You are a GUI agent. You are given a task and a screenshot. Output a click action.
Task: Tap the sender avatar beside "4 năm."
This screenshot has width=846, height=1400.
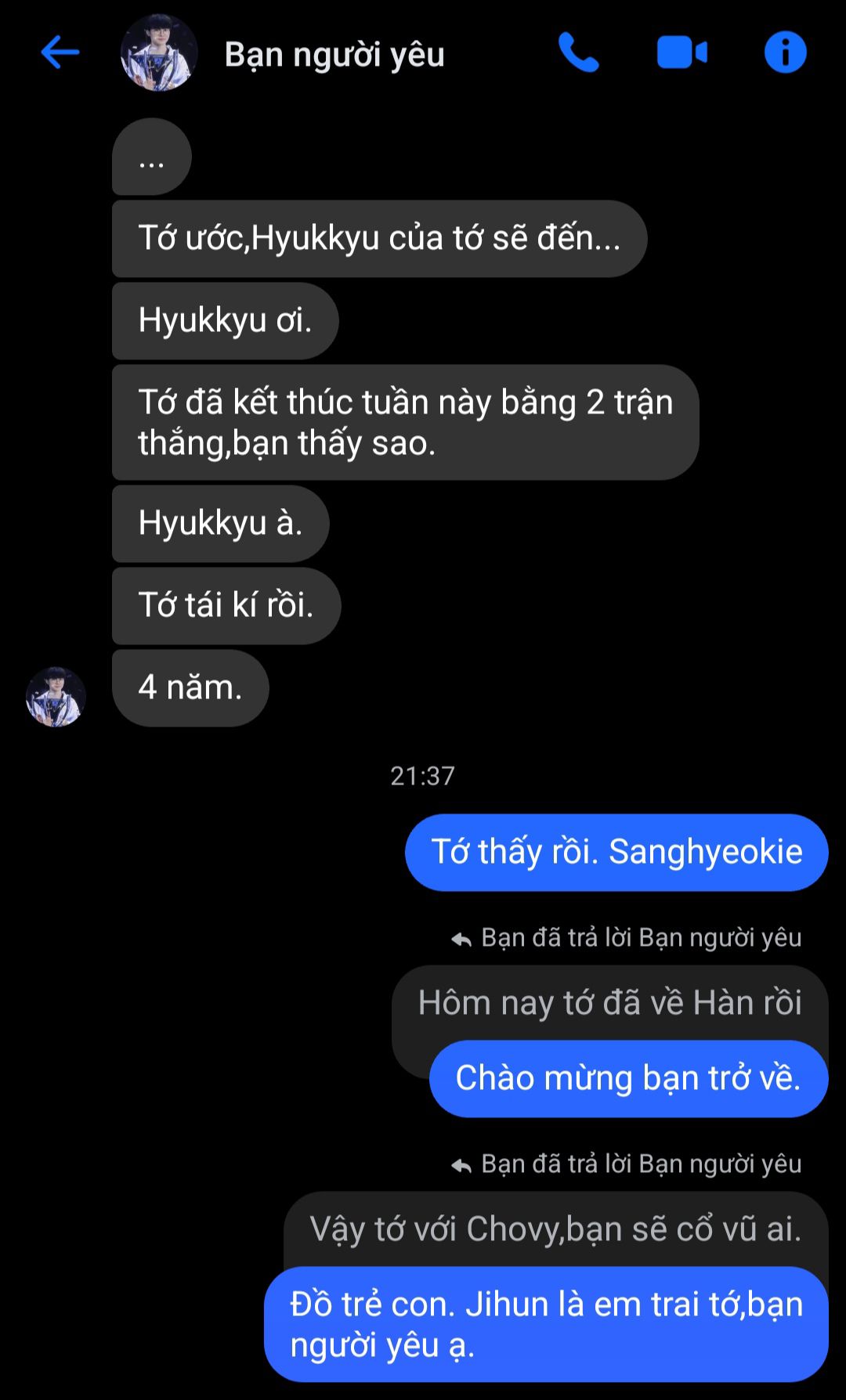click(56, 696)
